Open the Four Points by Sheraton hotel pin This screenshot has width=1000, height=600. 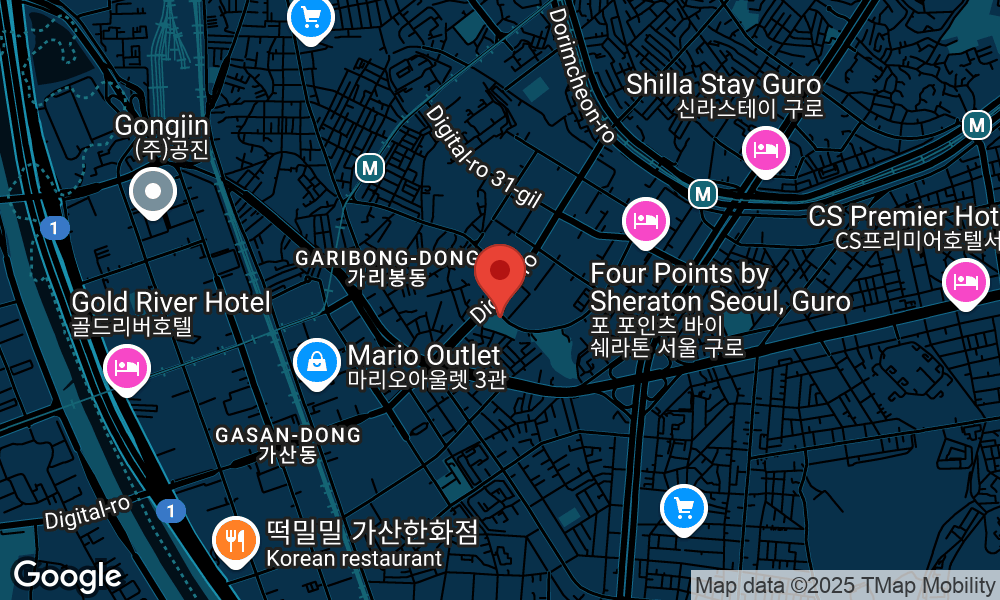click(646, 221)
